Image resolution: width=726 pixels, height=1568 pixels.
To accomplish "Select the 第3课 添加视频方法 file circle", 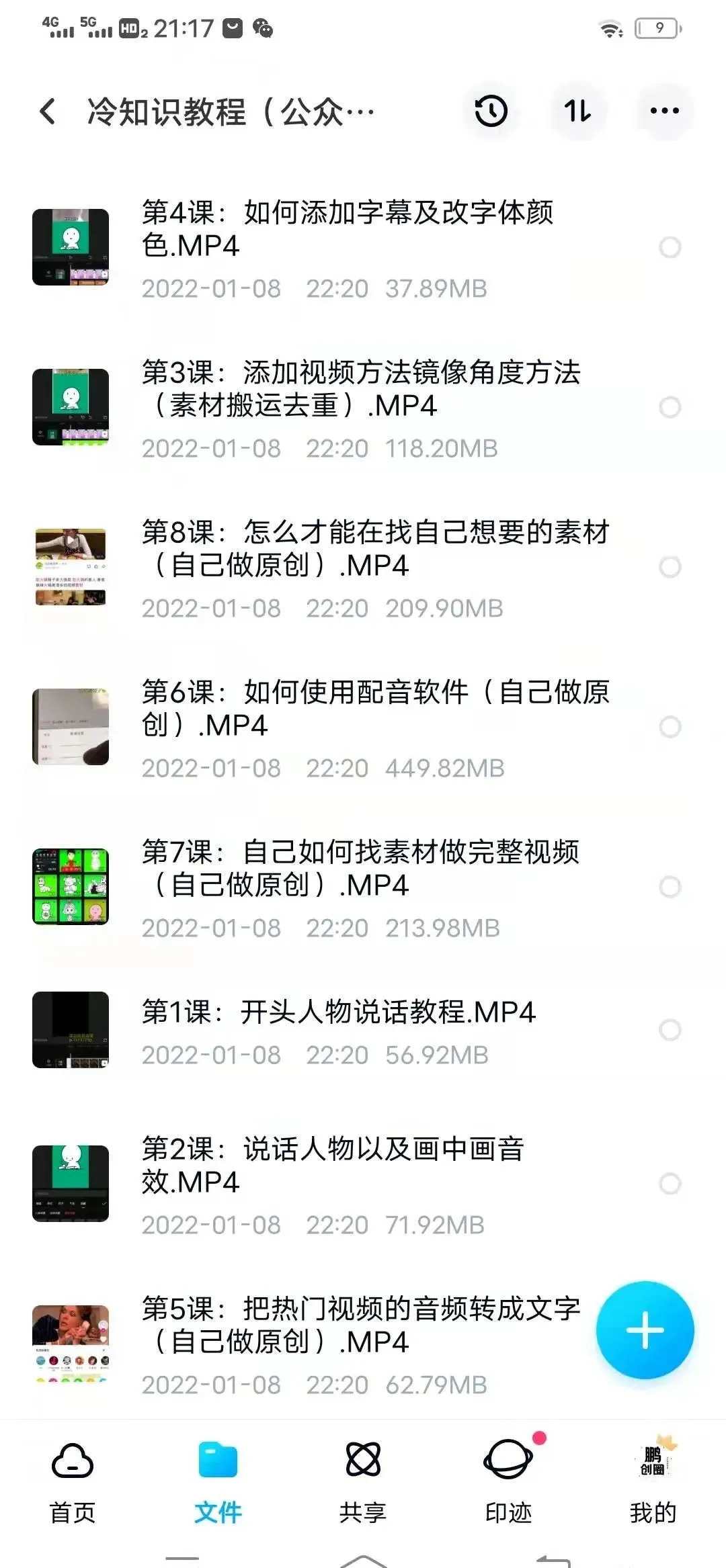I will click(x=670, y=408).
